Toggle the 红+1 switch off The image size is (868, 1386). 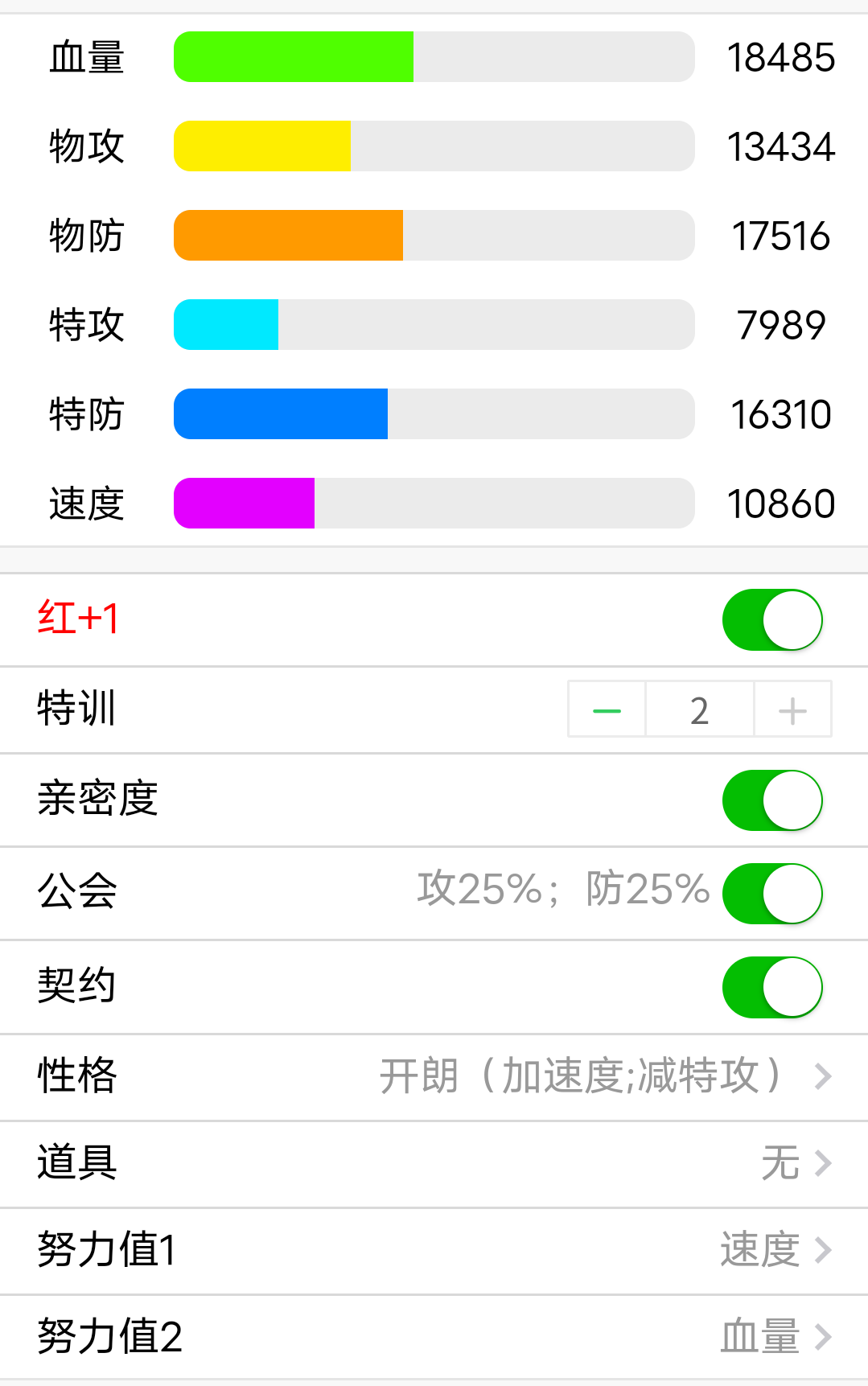[771, 620]
